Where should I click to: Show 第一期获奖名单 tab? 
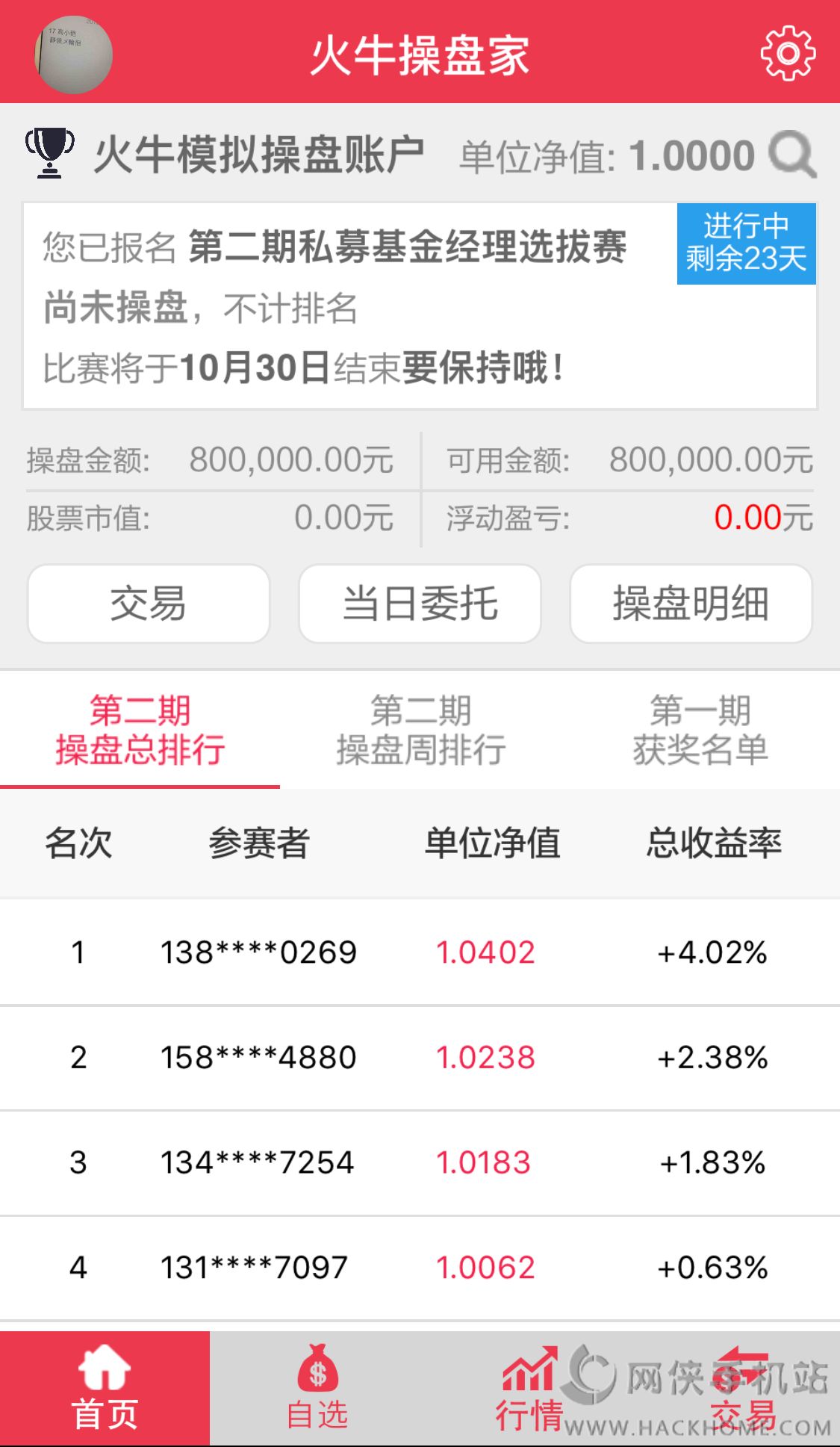(700, 730)
